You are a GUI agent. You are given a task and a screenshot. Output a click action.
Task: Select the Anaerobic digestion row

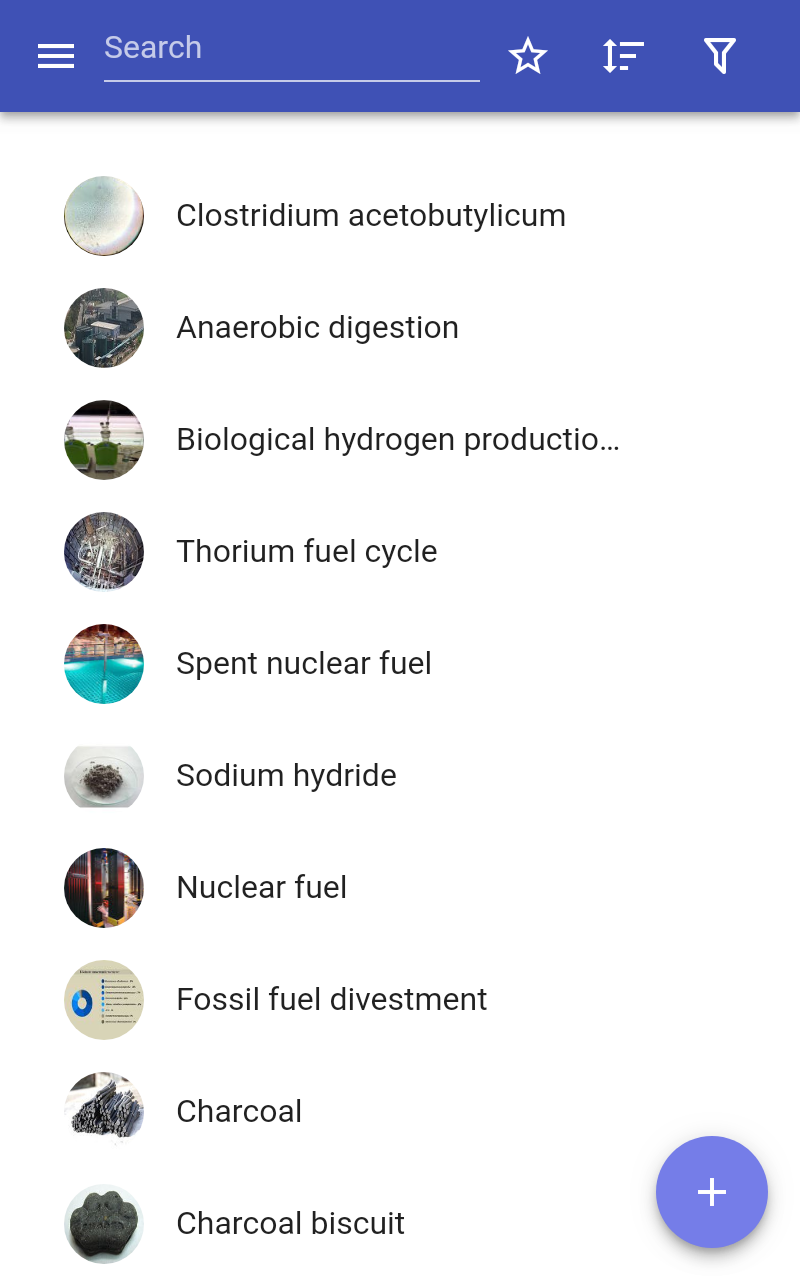click(x=317, y=328)
